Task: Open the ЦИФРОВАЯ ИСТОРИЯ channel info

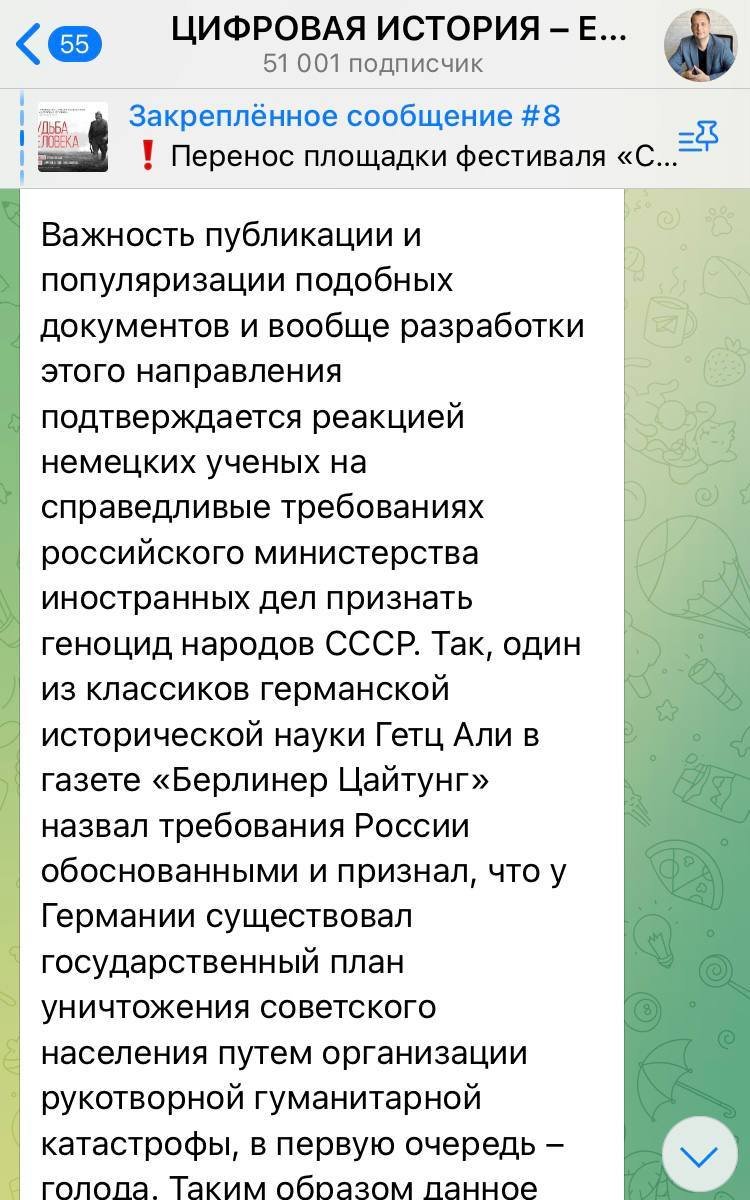Action: coord(398,45)
